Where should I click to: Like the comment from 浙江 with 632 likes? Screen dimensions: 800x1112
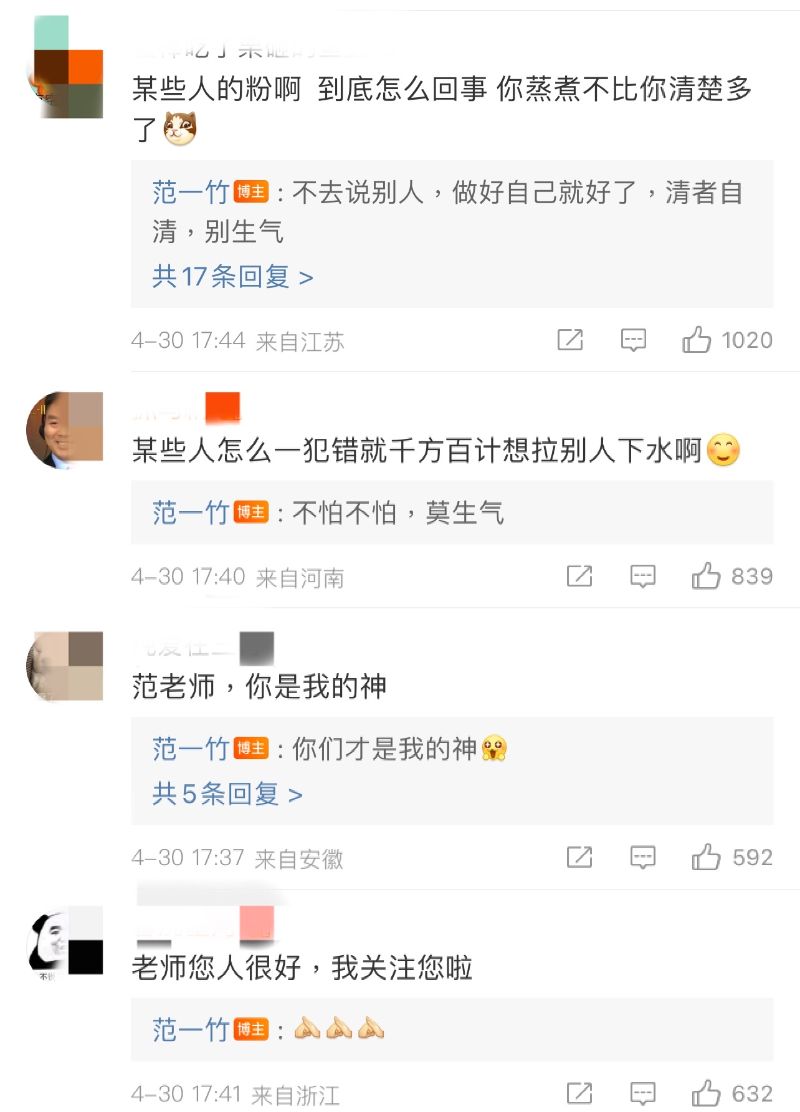[706, 1093]
